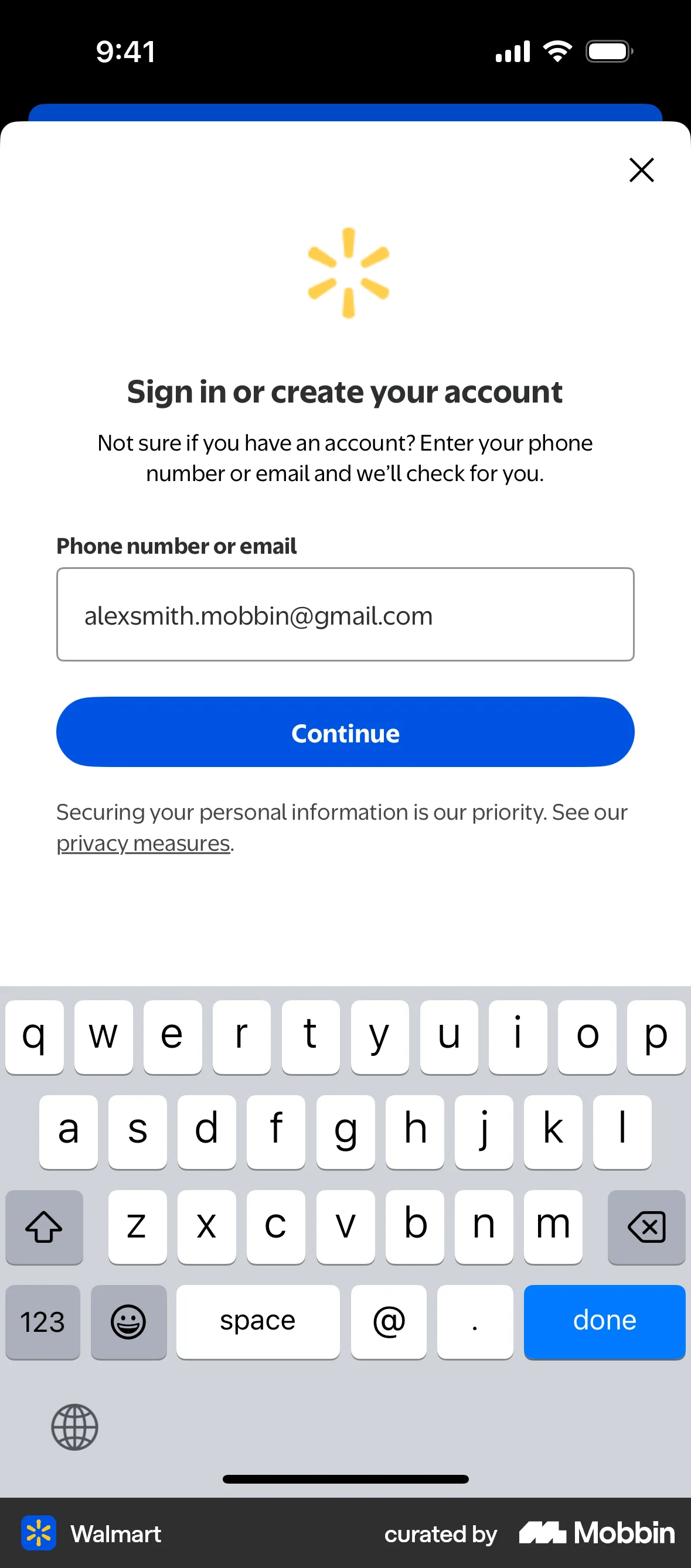Dismiss the sign-in sheet with the X
The height and width of the screenshot is (1568, 691).
coord(641,171)
